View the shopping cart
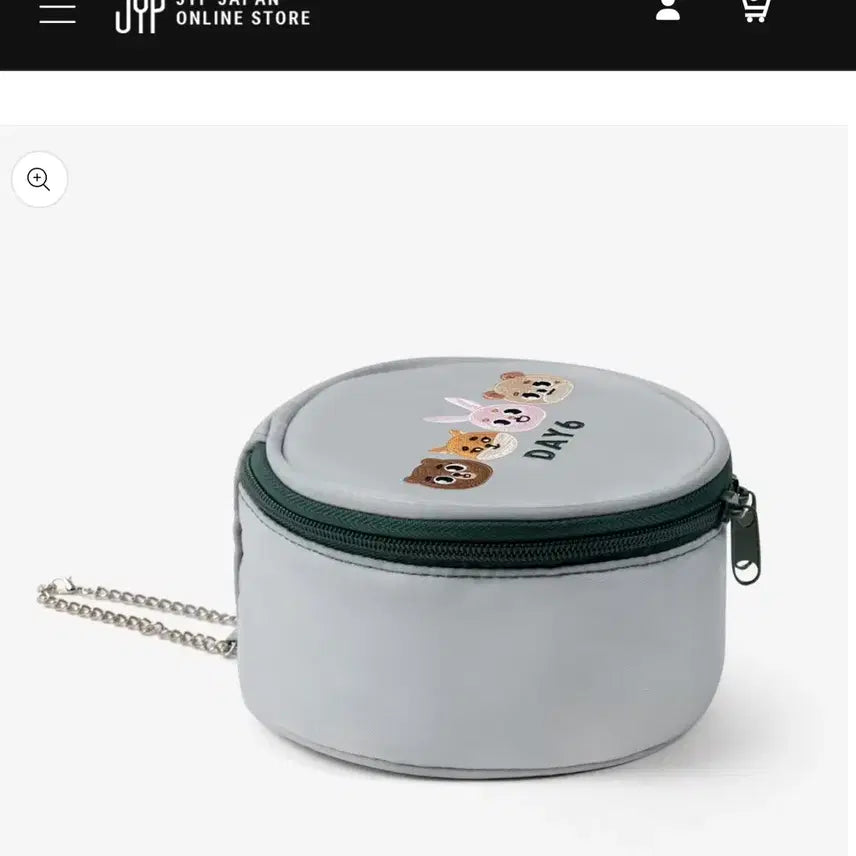 coord(754,11)
